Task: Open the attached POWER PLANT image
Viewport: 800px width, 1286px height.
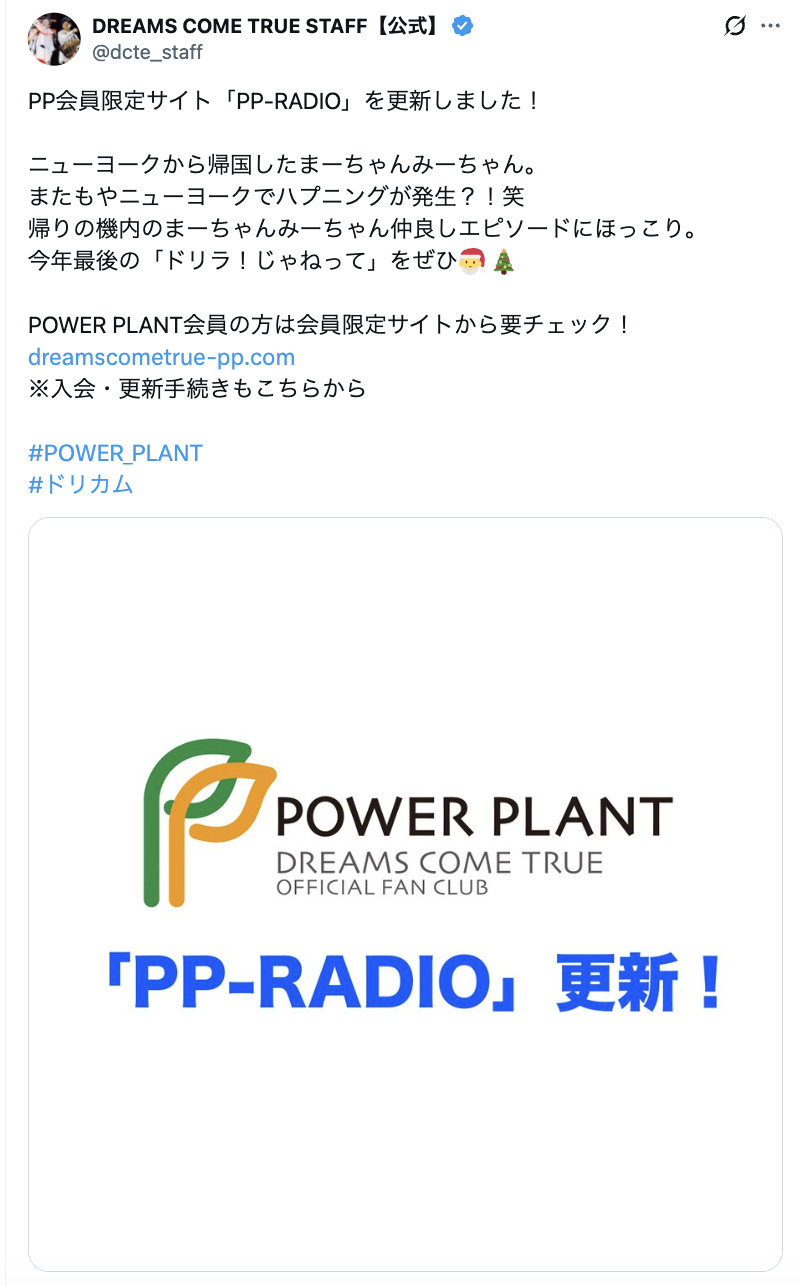Action: (x=405, y=893)
